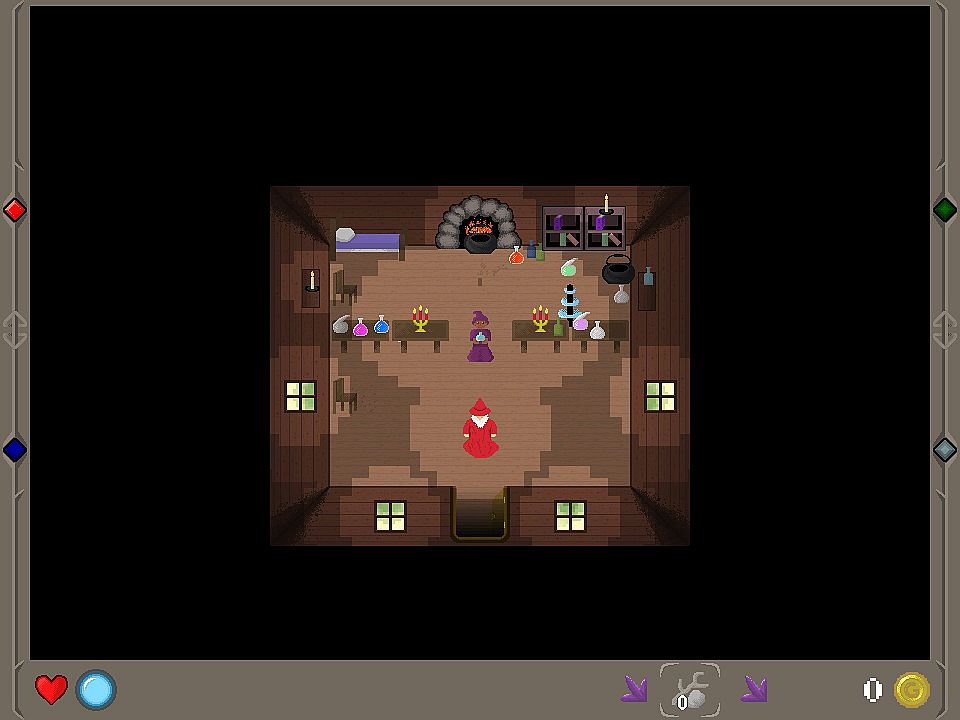Walk to the doorway at the bottom
Screen dimensions: 960x720
pyautogui.click(x=480, y=514)
